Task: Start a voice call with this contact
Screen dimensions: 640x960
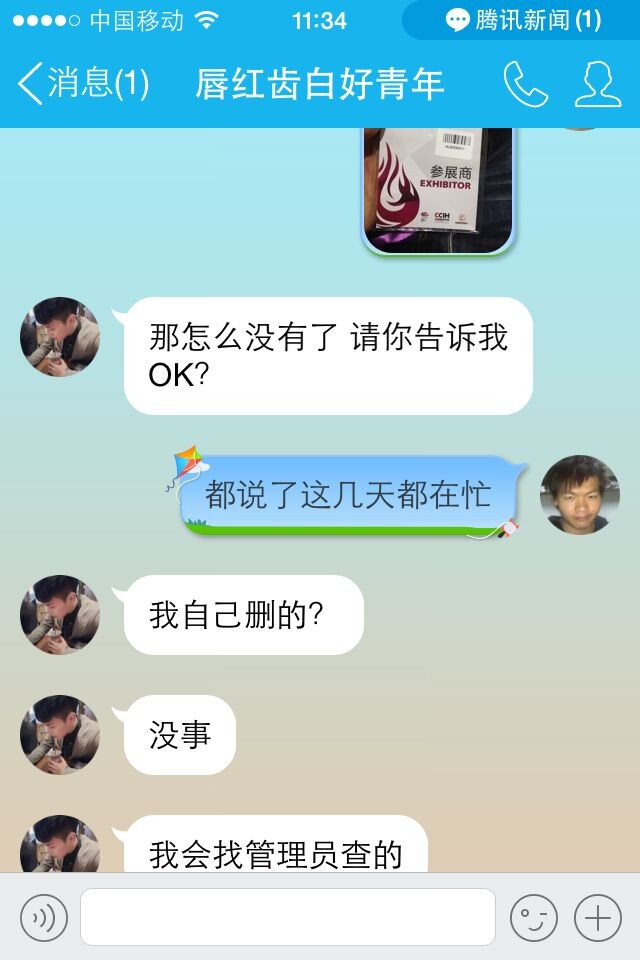Action: pyautogui.click(x=525, y=84)
